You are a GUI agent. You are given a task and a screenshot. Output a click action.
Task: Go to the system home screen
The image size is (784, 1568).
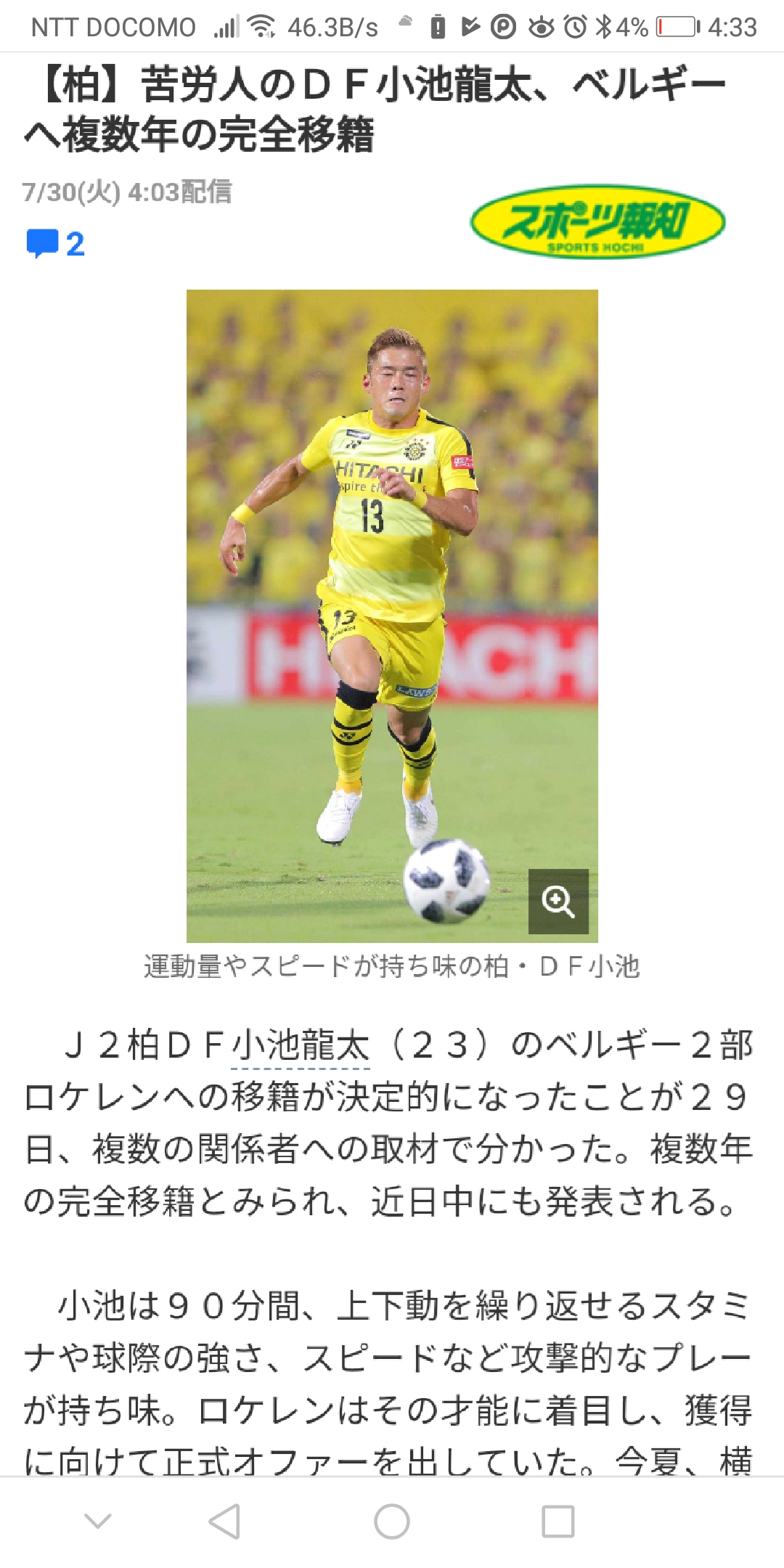point(392,1522)
